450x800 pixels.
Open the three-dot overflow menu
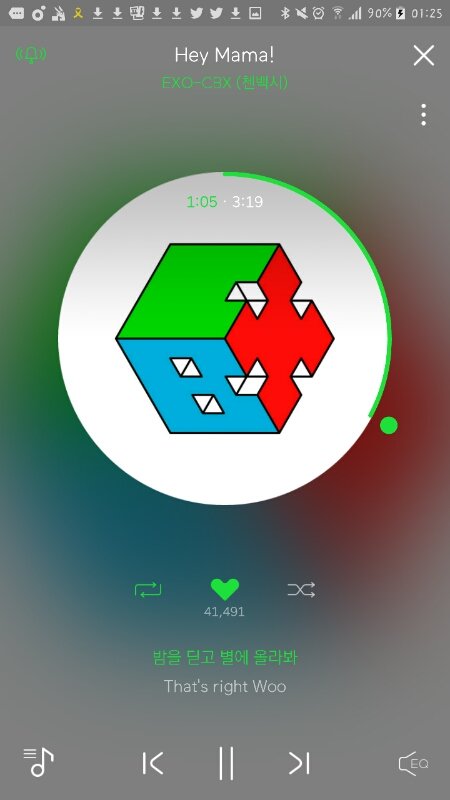click(423, 115)
